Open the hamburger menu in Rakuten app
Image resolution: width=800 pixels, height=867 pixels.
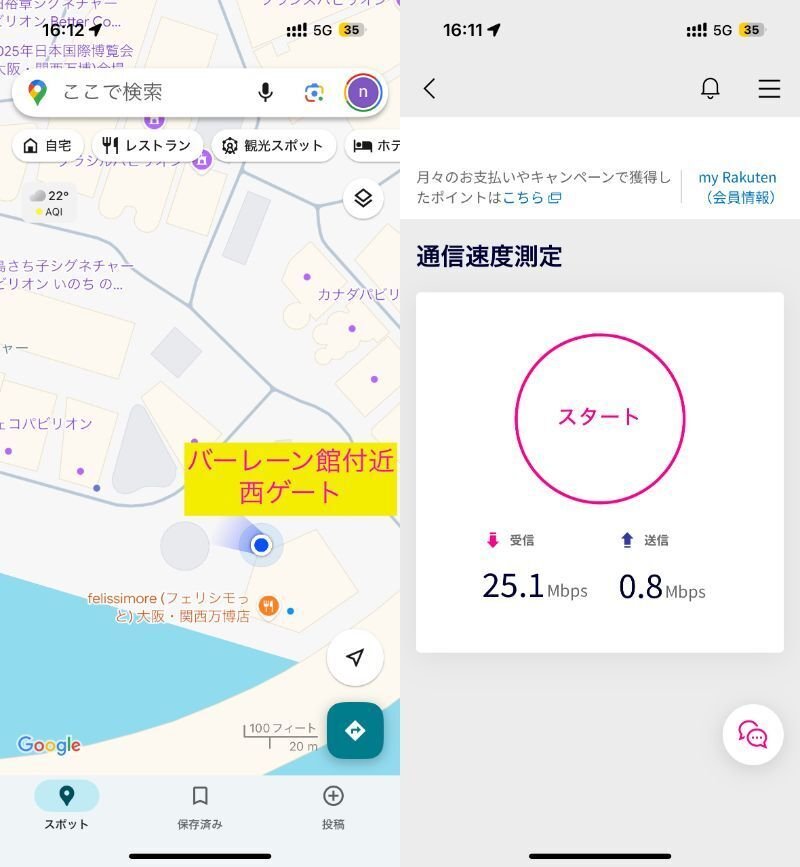tap(769, 88)
